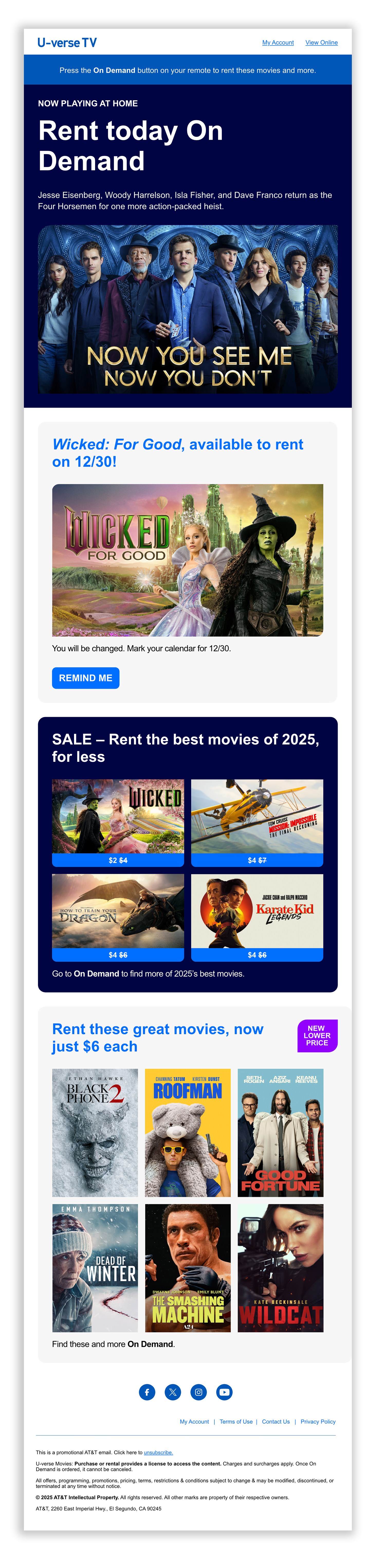Open Karate Kid Legends sale tile
Image resolution: width=376 pixels, height=1568 pixels.
coord(257,917)
